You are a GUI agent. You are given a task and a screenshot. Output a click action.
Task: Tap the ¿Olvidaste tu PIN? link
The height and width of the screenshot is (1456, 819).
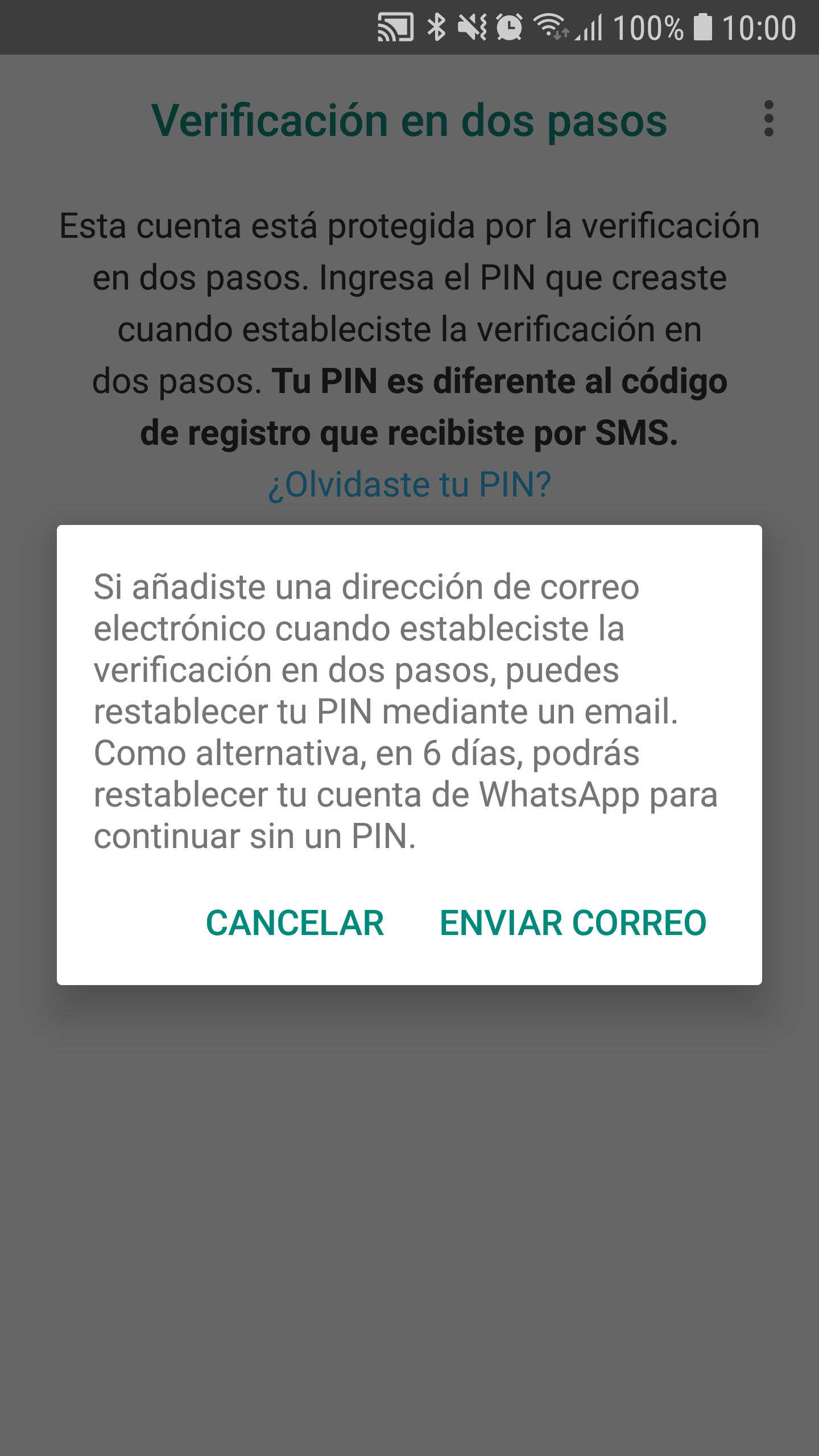pos(409,485)
